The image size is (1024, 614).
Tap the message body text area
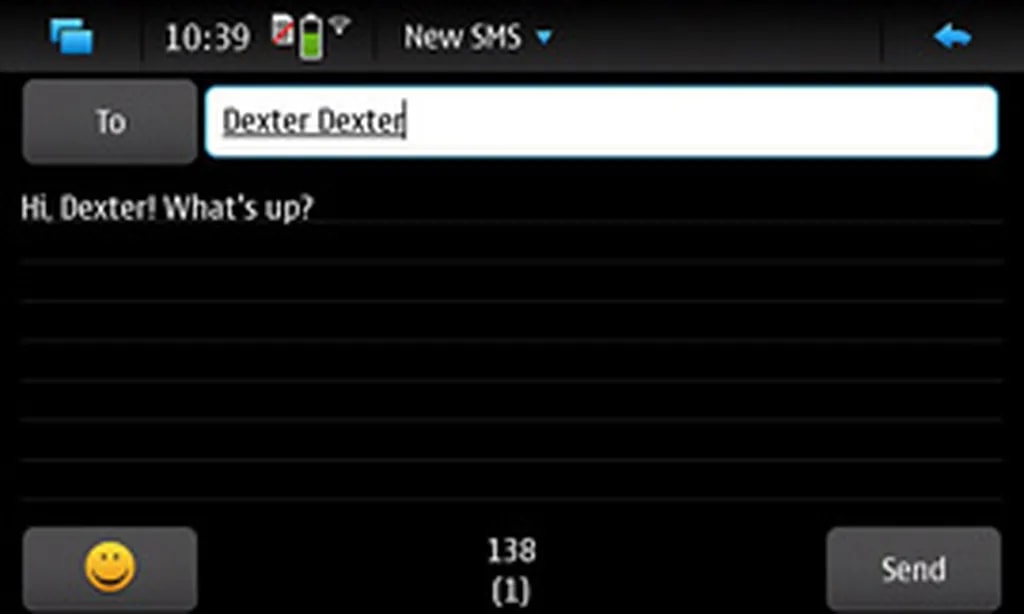point(510,340)
